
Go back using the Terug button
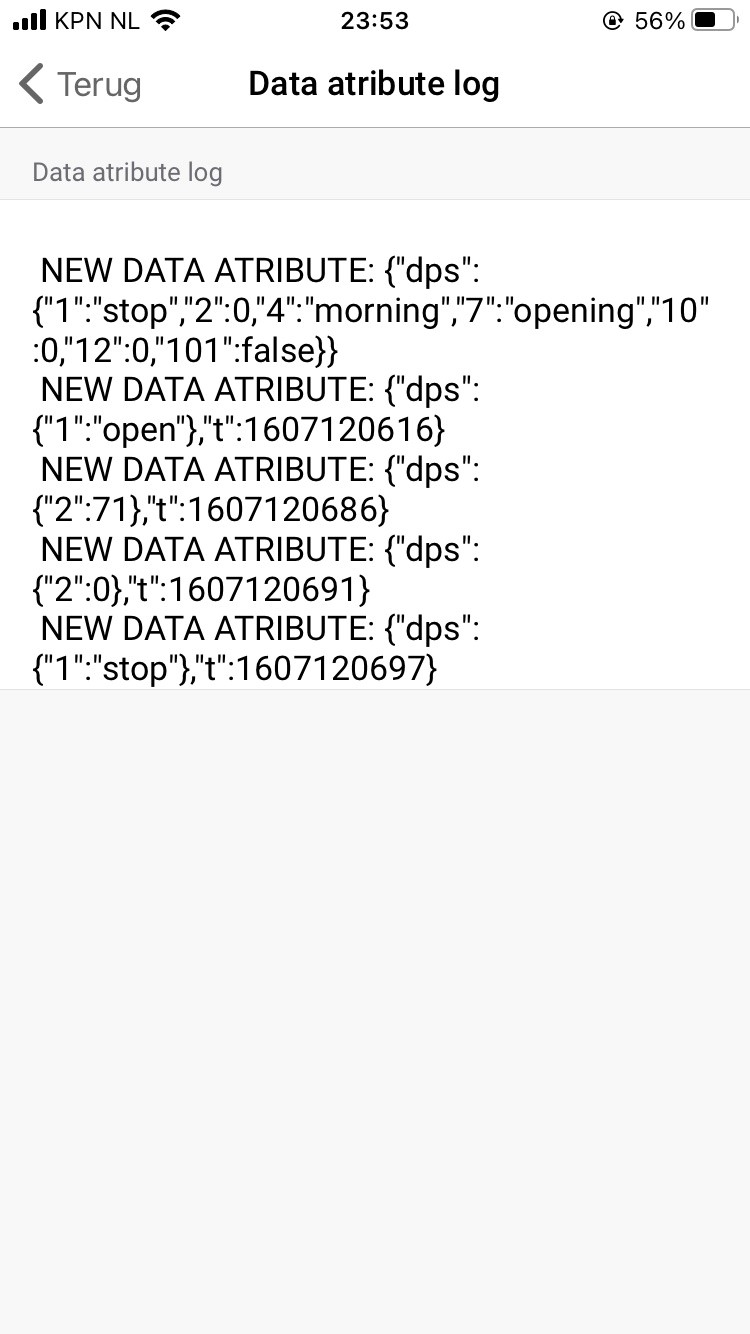coord(80,85)
